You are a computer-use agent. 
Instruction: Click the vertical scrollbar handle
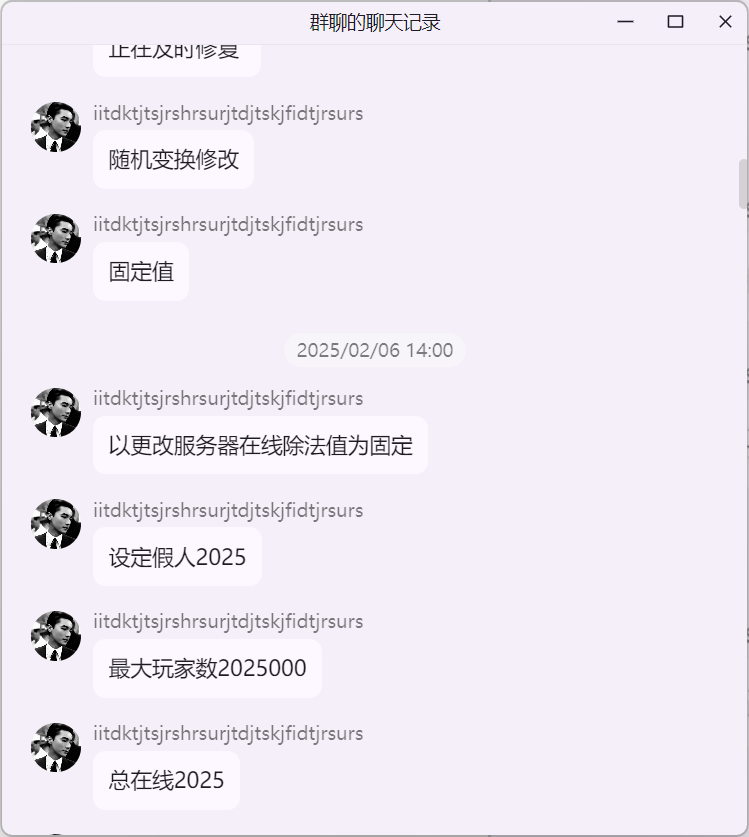pyautogui.click(x=742, y=184)
